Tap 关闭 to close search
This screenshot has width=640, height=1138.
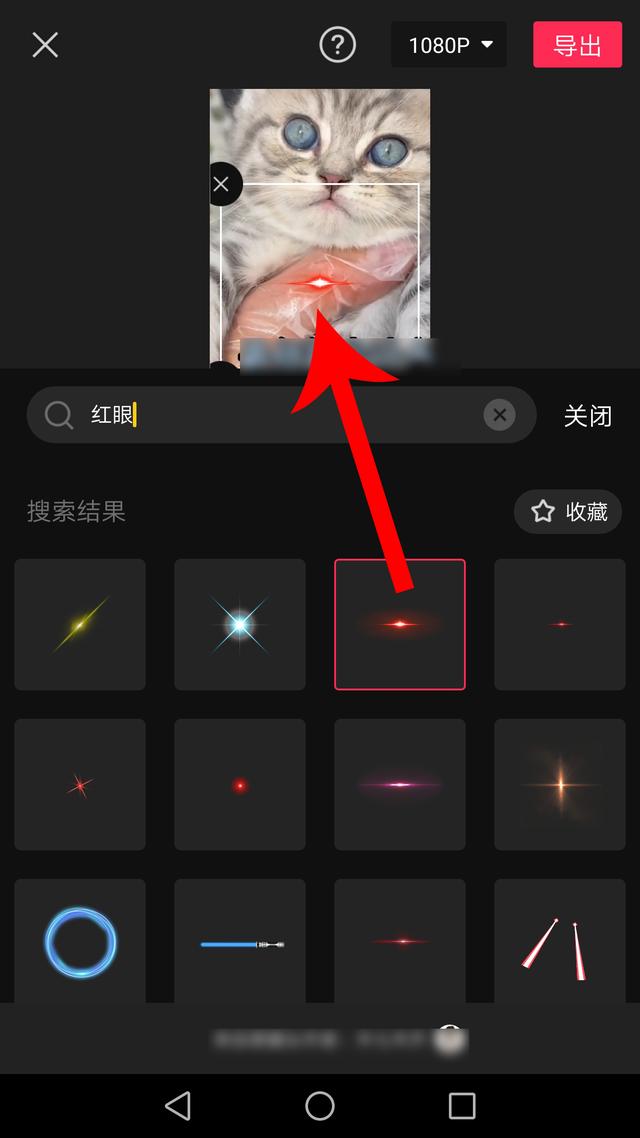[587, 416]
